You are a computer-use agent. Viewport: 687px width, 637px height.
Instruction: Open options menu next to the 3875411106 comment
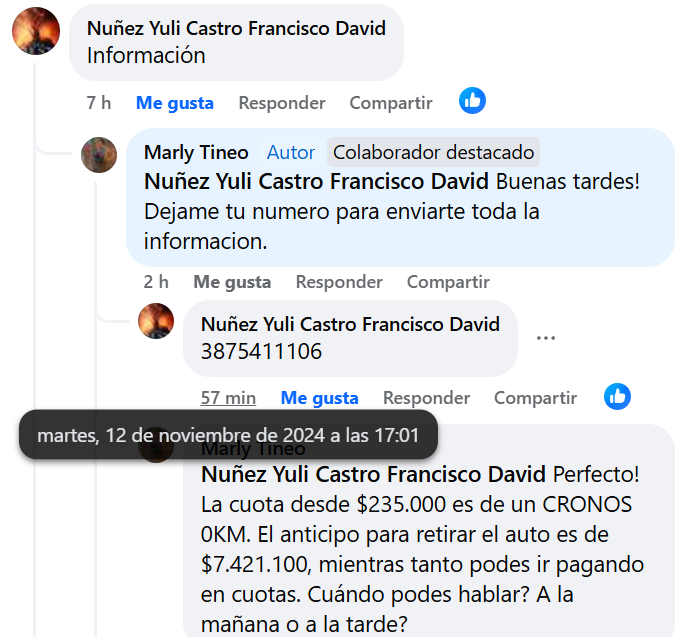tap(545, 338)
